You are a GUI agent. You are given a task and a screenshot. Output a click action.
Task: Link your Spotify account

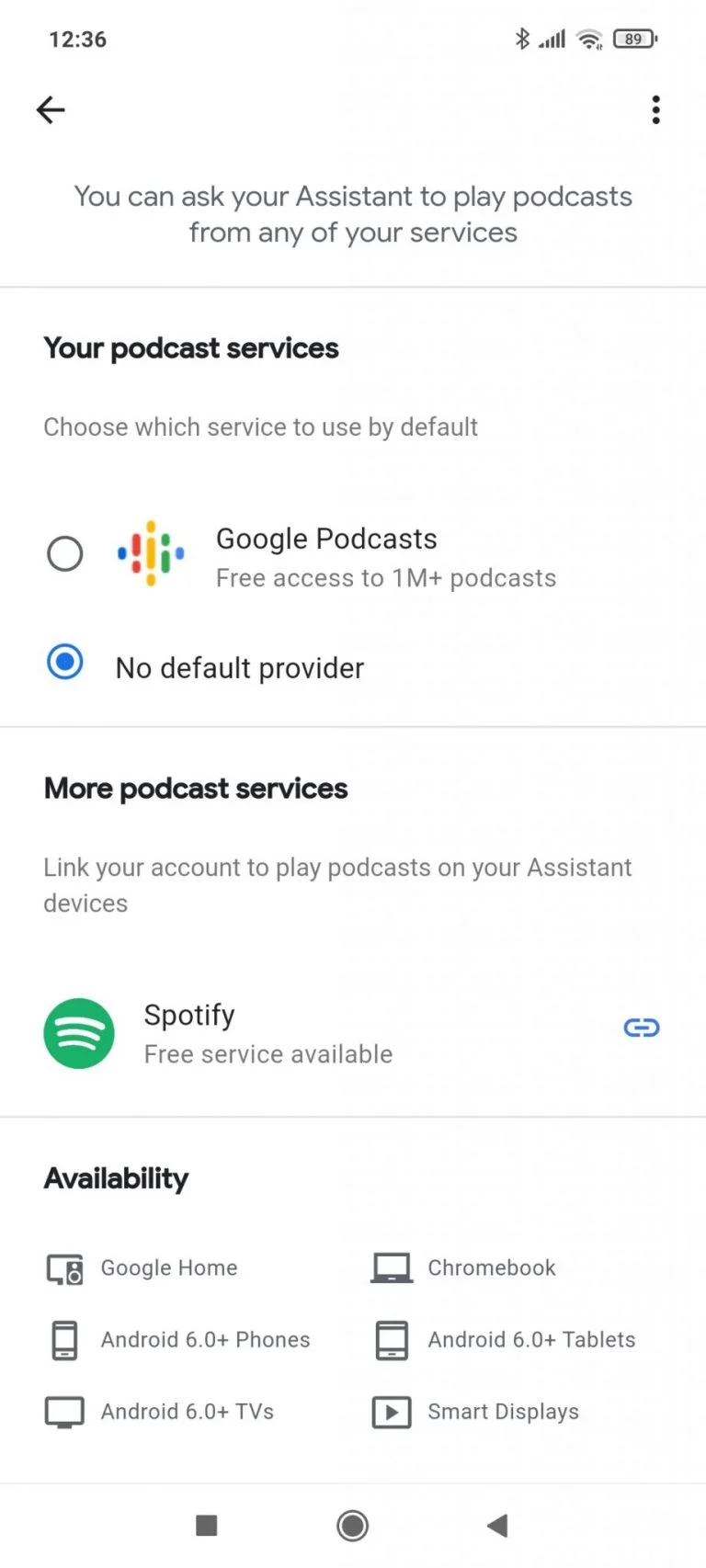(641, 1028)
